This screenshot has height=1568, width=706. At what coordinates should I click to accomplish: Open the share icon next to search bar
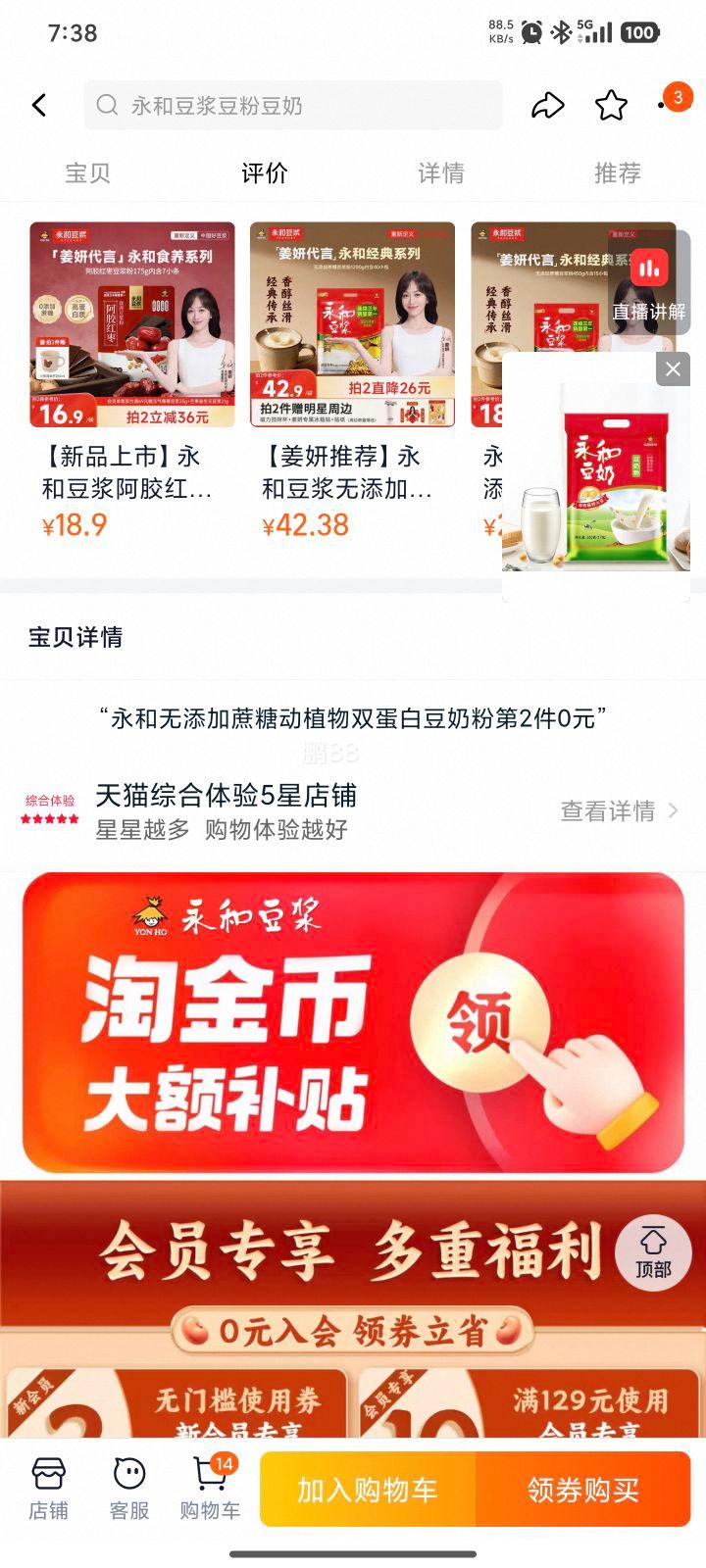[549, 105]
